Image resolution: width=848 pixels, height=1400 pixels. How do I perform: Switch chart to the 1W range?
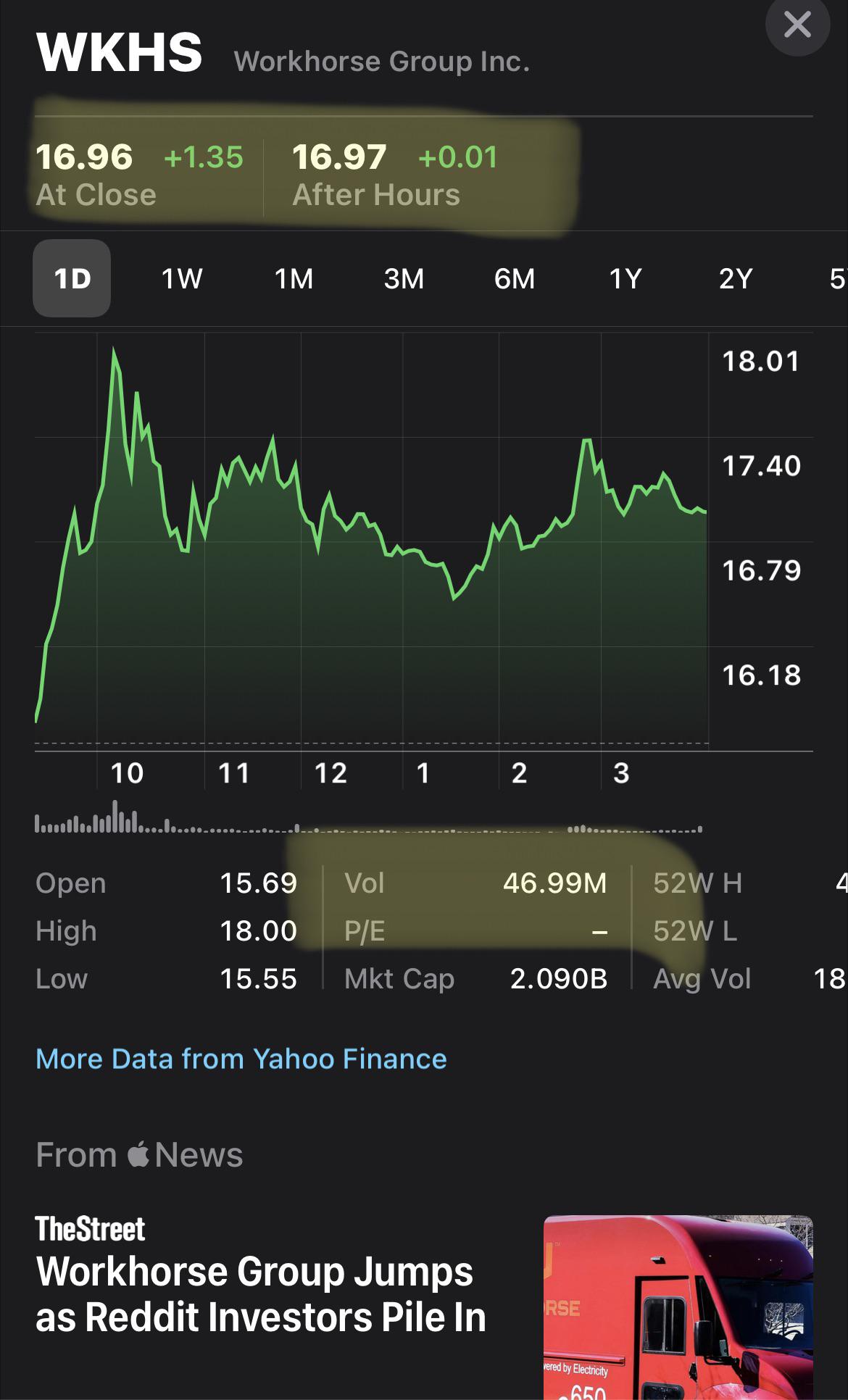coord(181,278)
